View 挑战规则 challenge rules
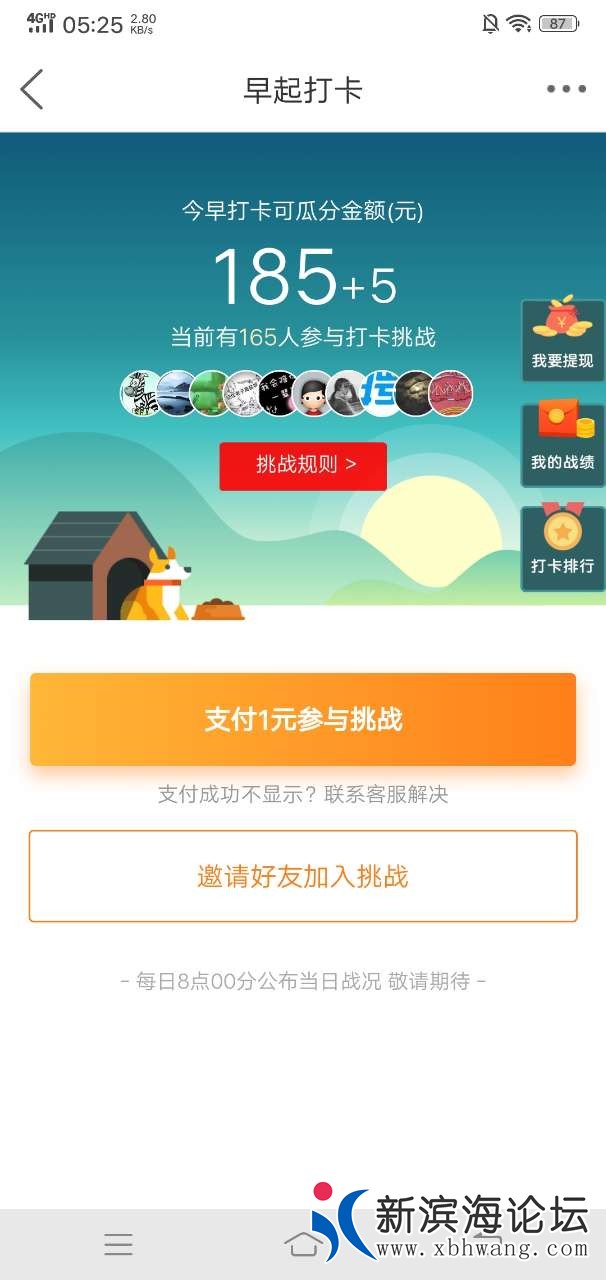 (x=303, y=466)
